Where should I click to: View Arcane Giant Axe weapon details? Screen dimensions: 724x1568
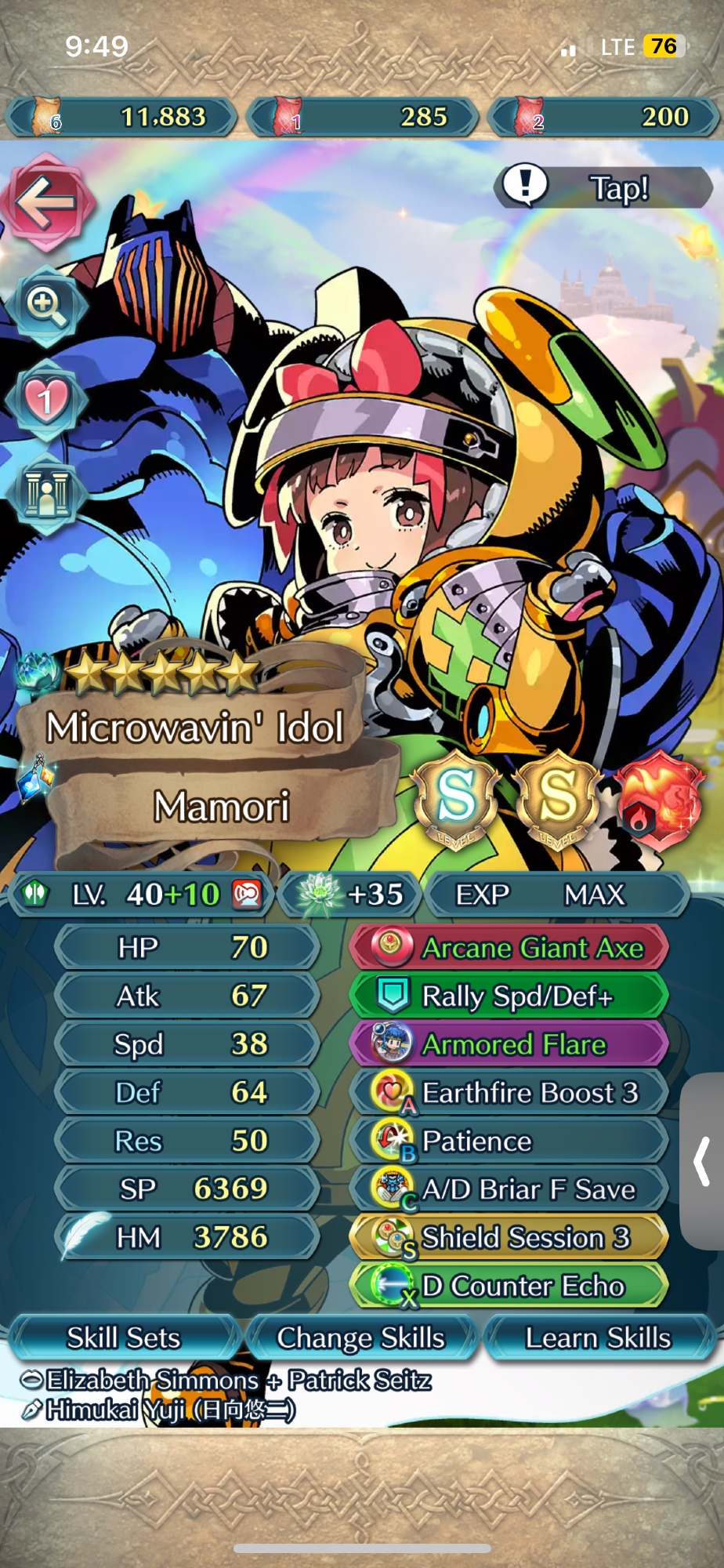tap(509, 948)
